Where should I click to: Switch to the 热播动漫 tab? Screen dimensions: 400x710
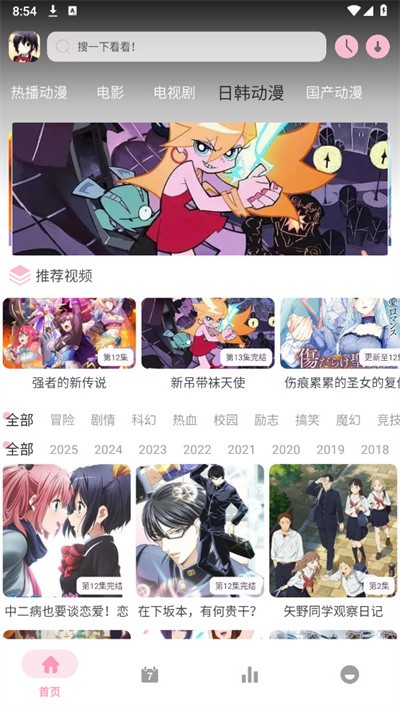click(39, 92)
